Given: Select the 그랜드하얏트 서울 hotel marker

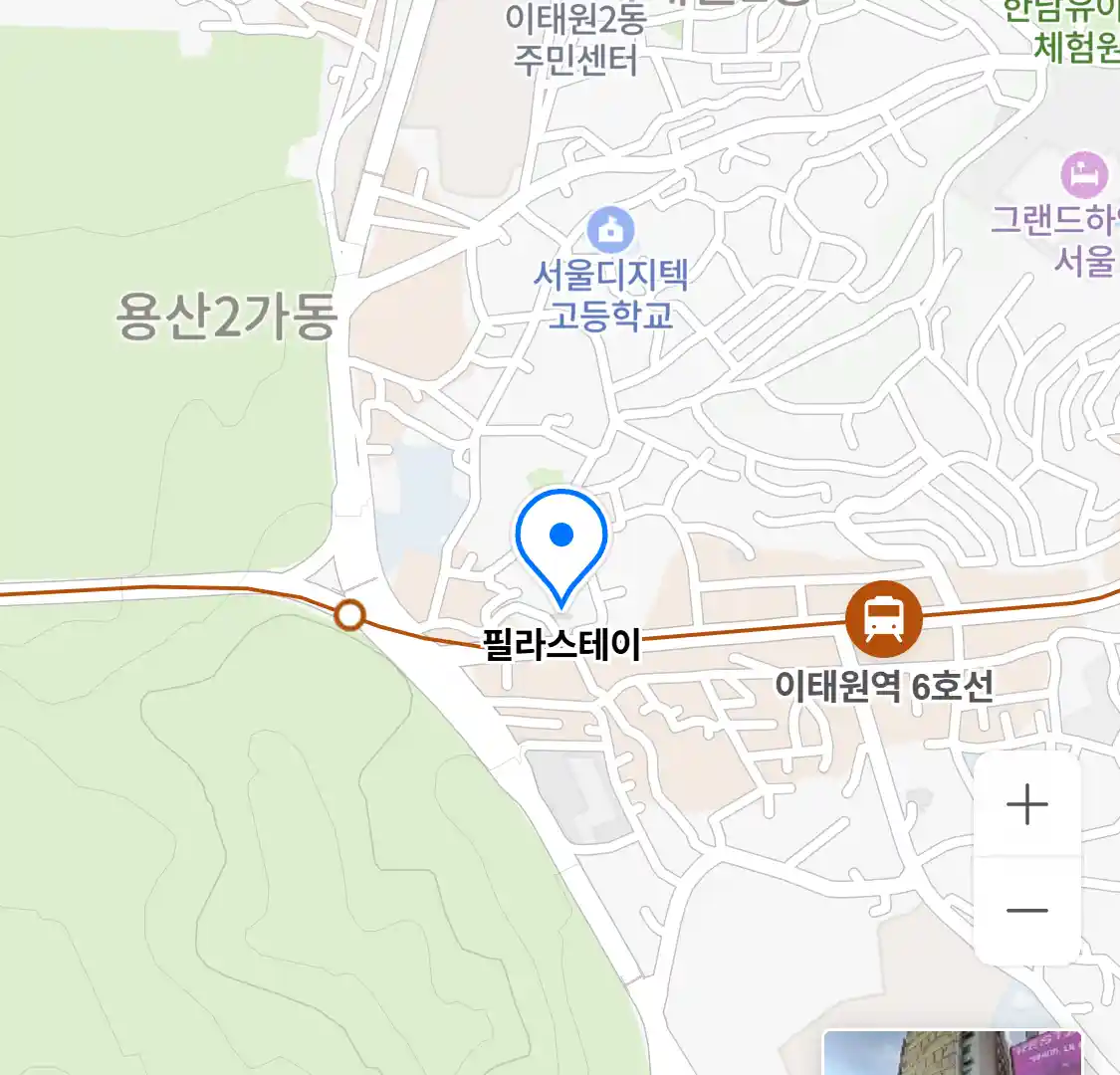Looking at the screenshot, I should 1084,176.
